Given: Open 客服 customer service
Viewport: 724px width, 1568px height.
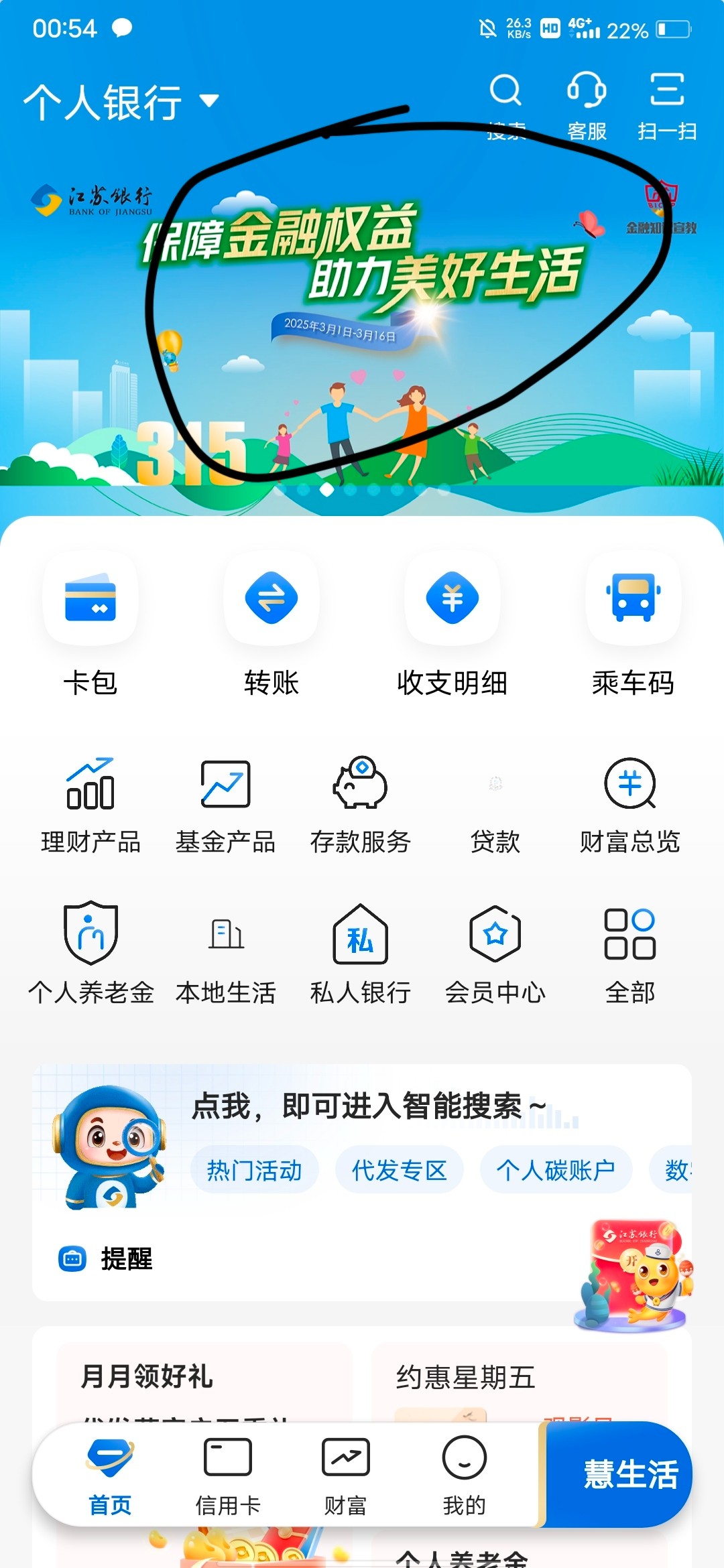Looking at the screenshot, I should [587, 105].
